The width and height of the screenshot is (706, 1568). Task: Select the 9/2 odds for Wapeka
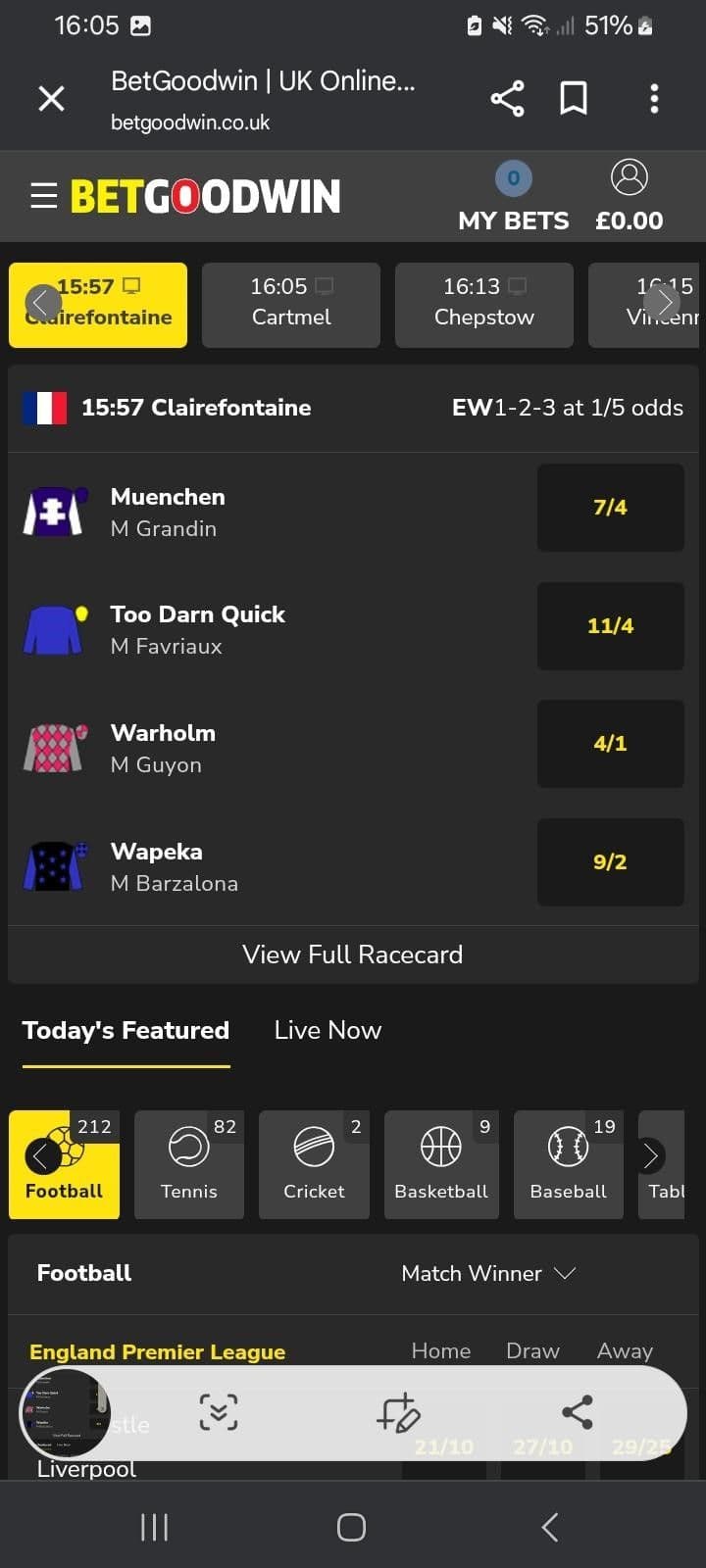click(x=610, y=862)
